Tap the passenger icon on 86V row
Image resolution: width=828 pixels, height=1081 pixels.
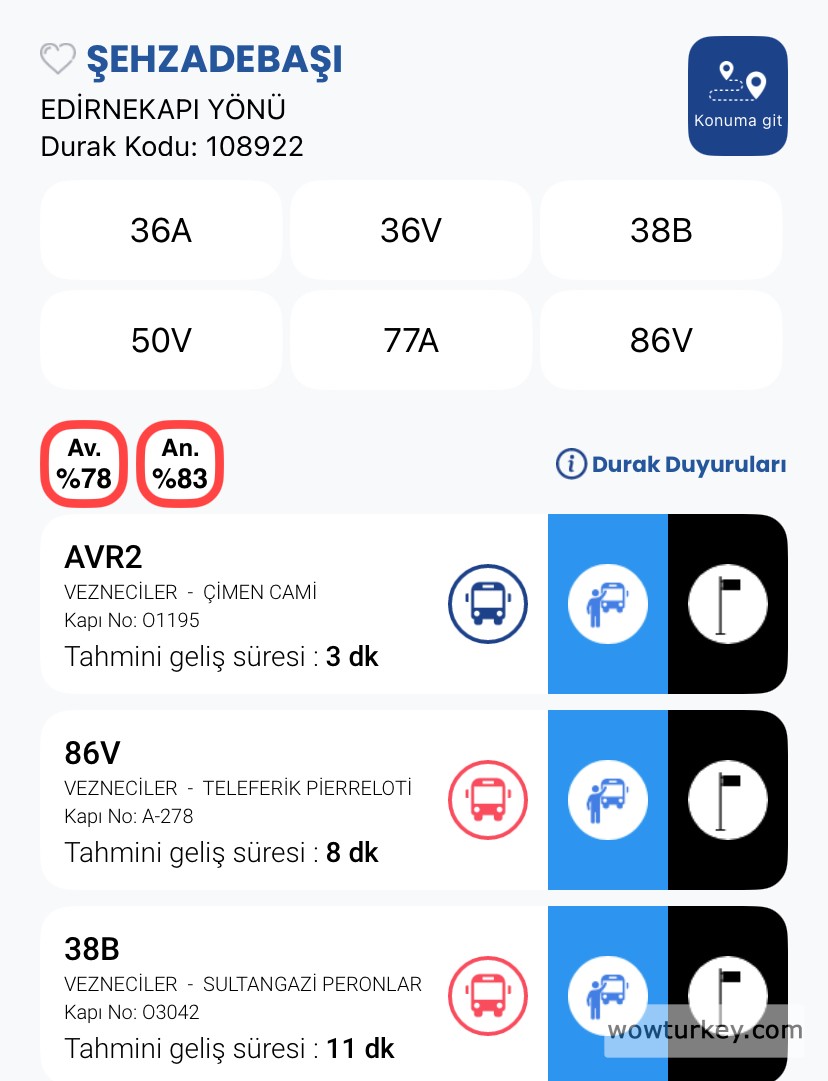tap(608, 800)
